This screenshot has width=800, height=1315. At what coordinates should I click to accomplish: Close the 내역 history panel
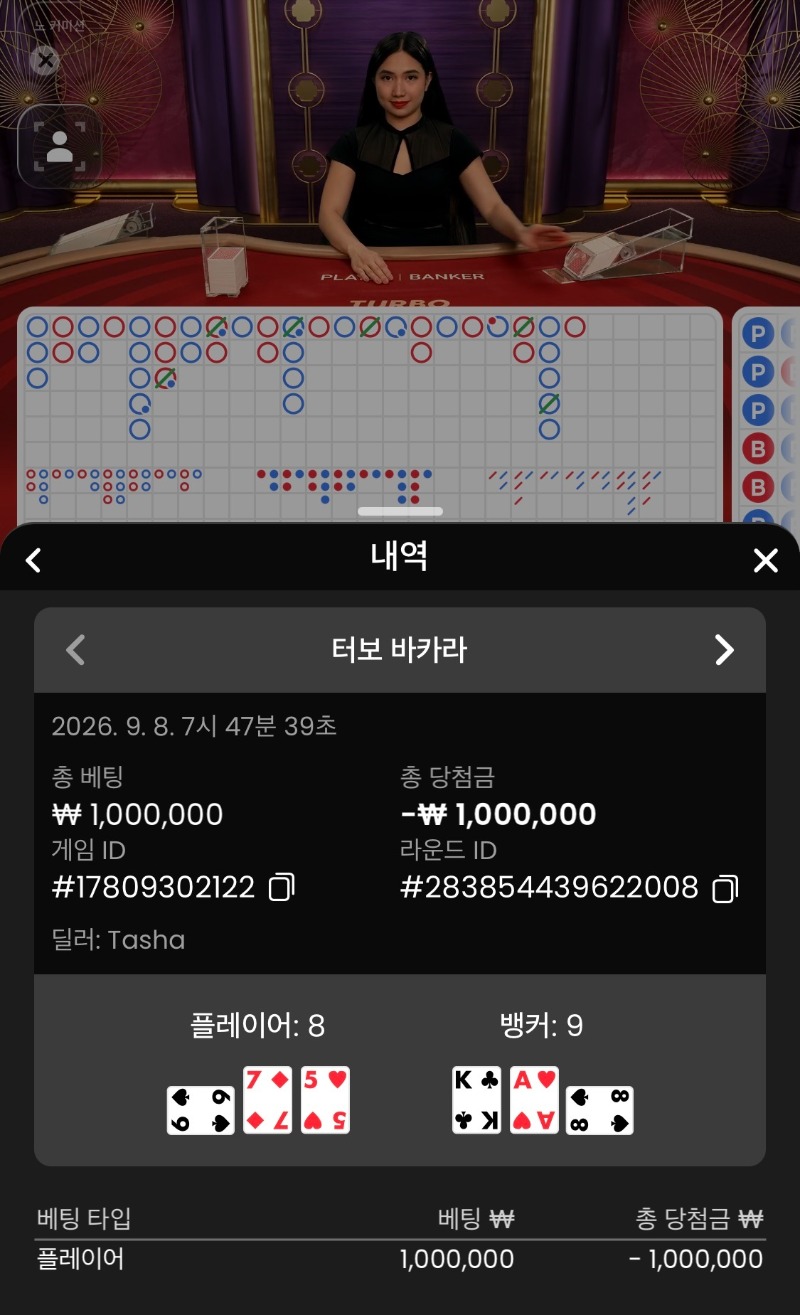click(x=765, y=560)
